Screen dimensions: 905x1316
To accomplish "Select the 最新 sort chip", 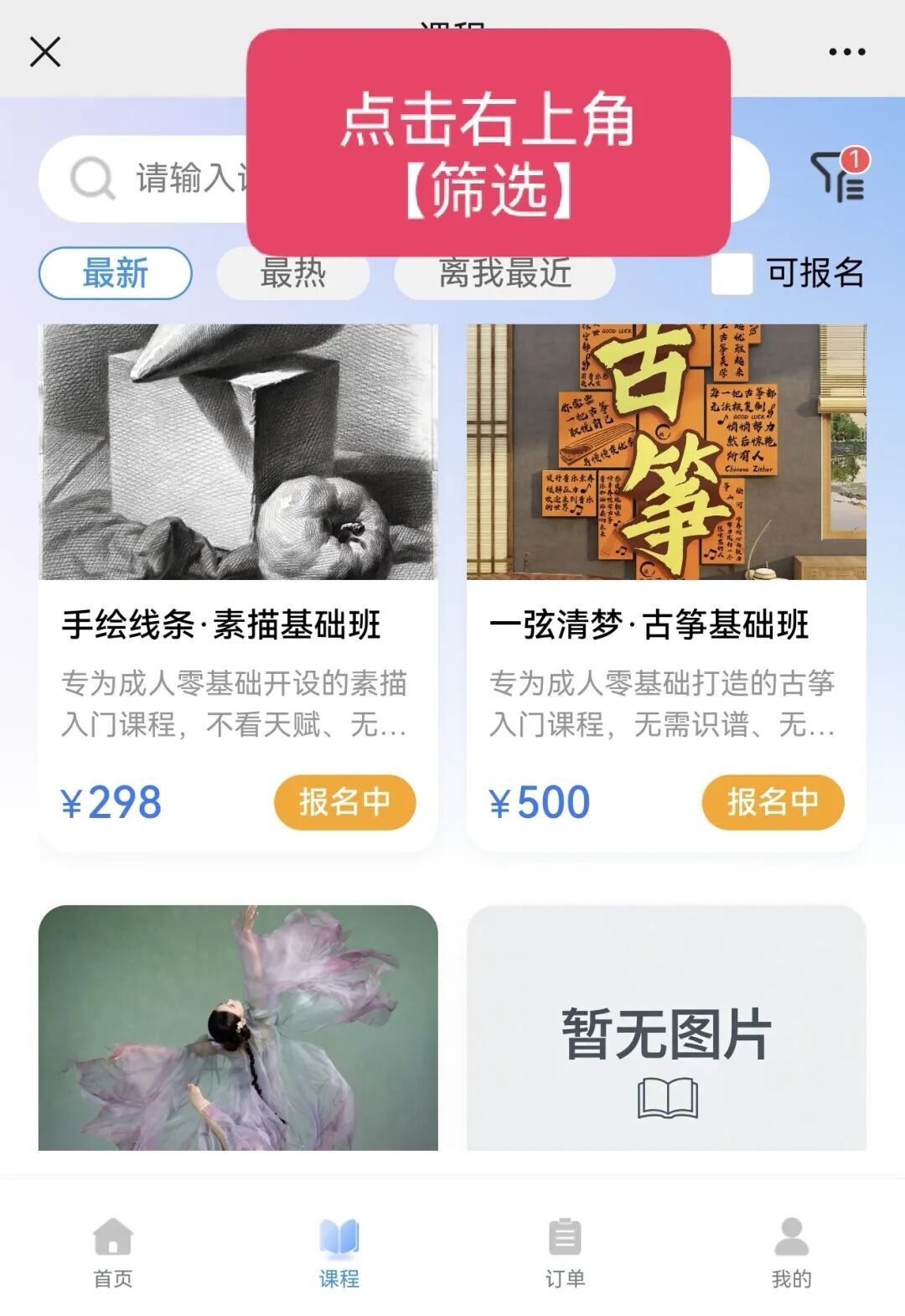I will click(x=116, y=273).
